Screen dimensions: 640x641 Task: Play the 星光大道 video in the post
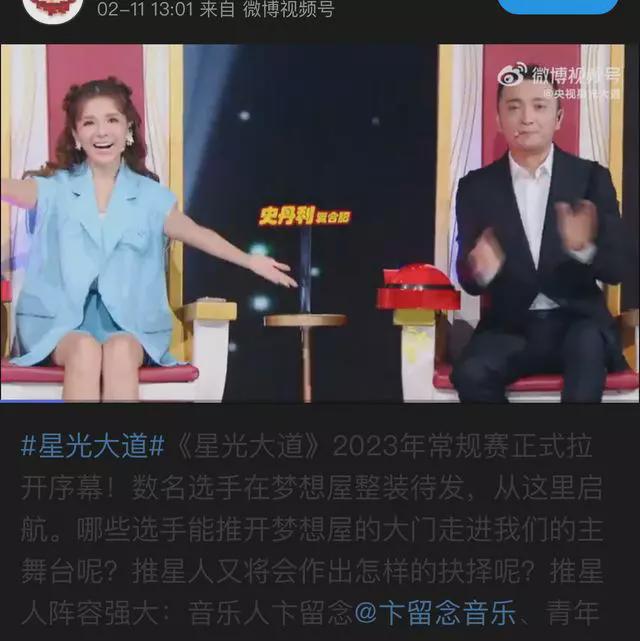[320, 222]
